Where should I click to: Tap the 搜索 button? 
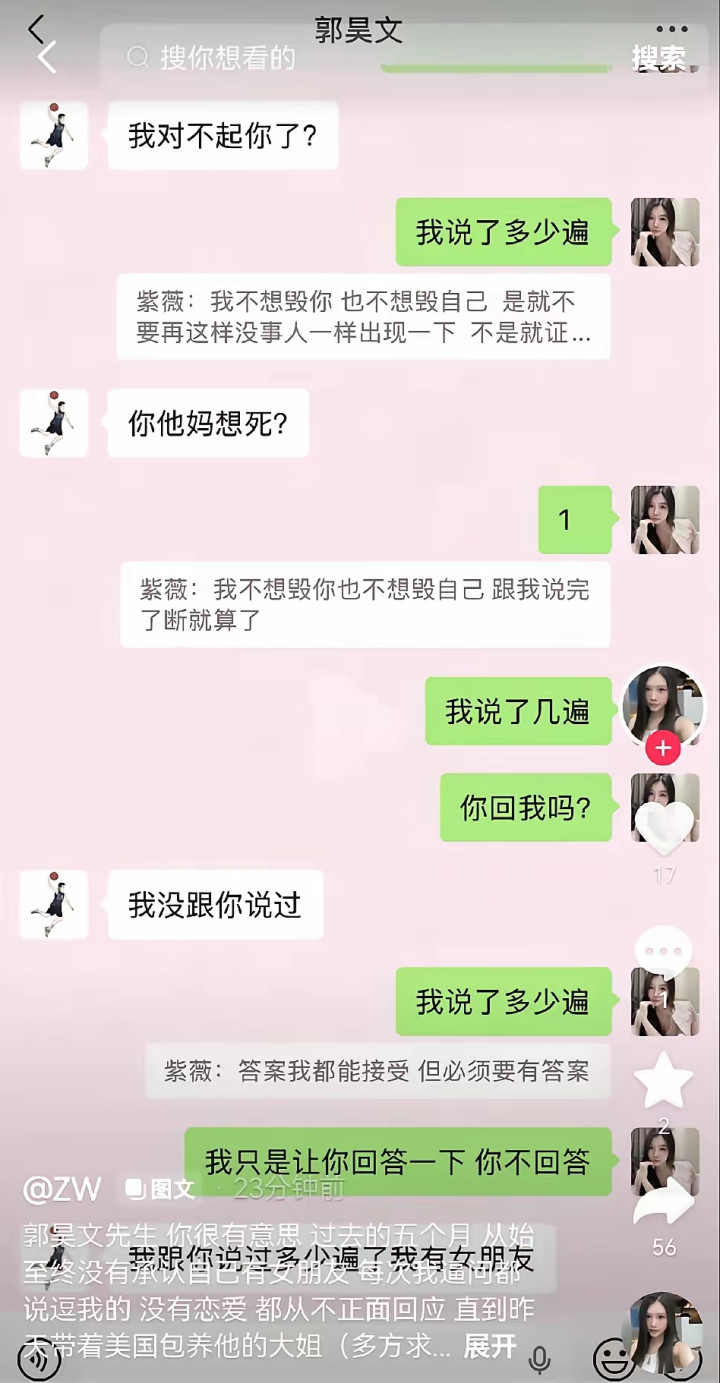click(658, 58)
